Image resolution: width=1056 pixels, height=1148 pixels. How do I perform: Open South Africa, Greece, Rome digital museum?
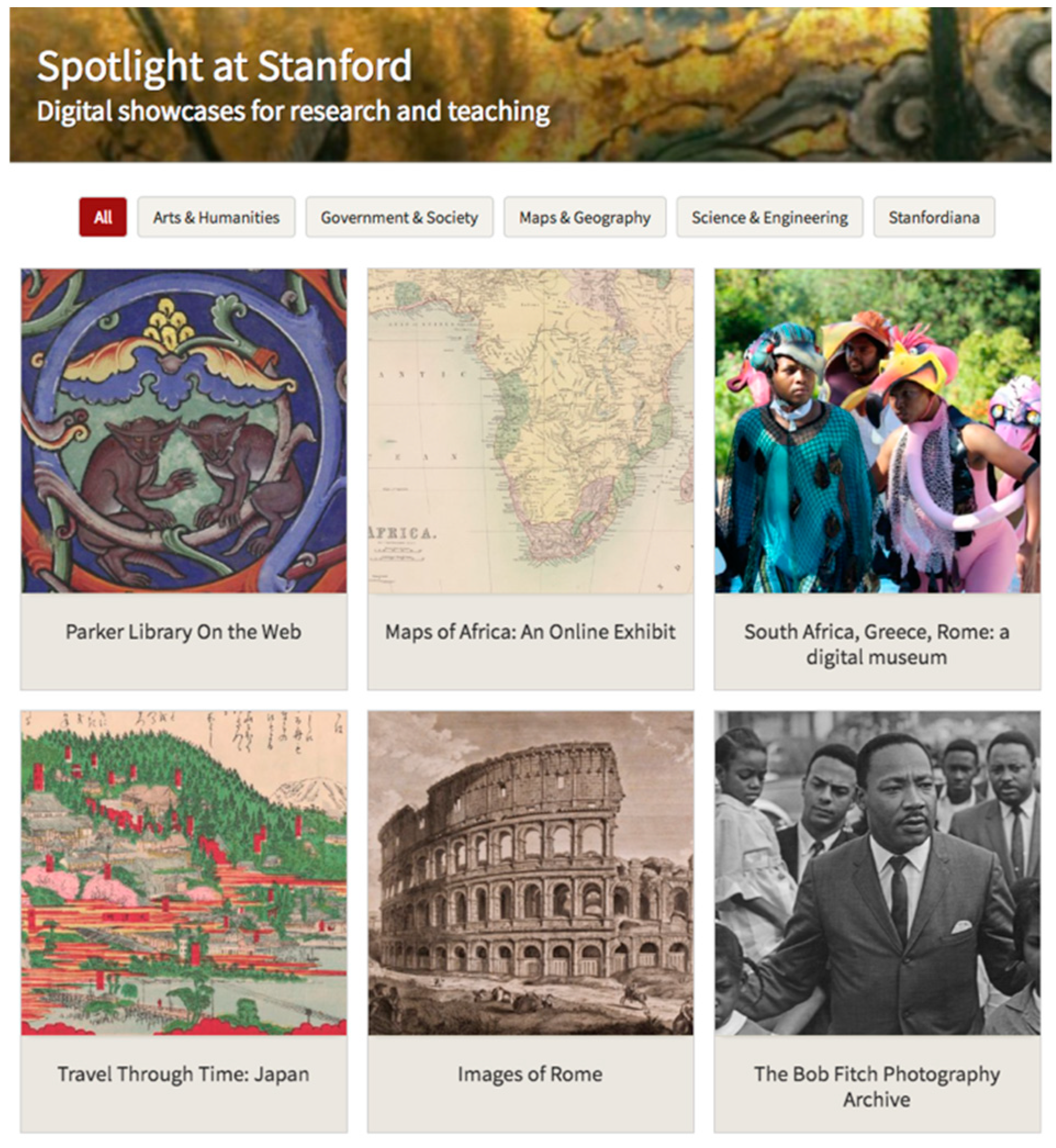877,643
